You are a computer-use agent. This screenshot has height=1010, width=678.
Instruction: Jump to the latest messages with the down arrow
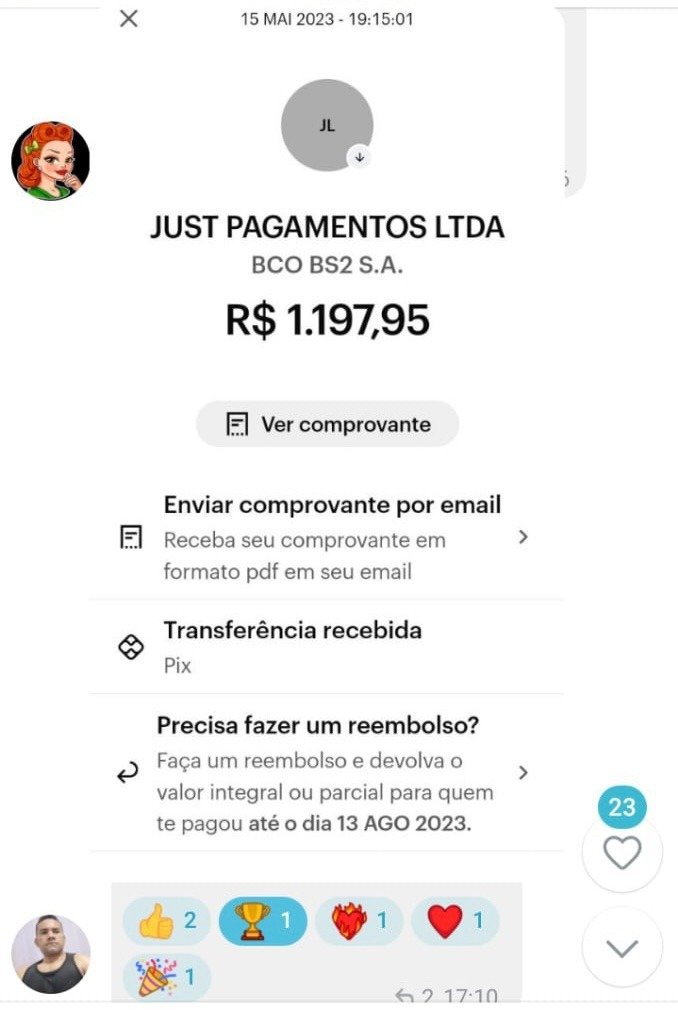point(622,947)
